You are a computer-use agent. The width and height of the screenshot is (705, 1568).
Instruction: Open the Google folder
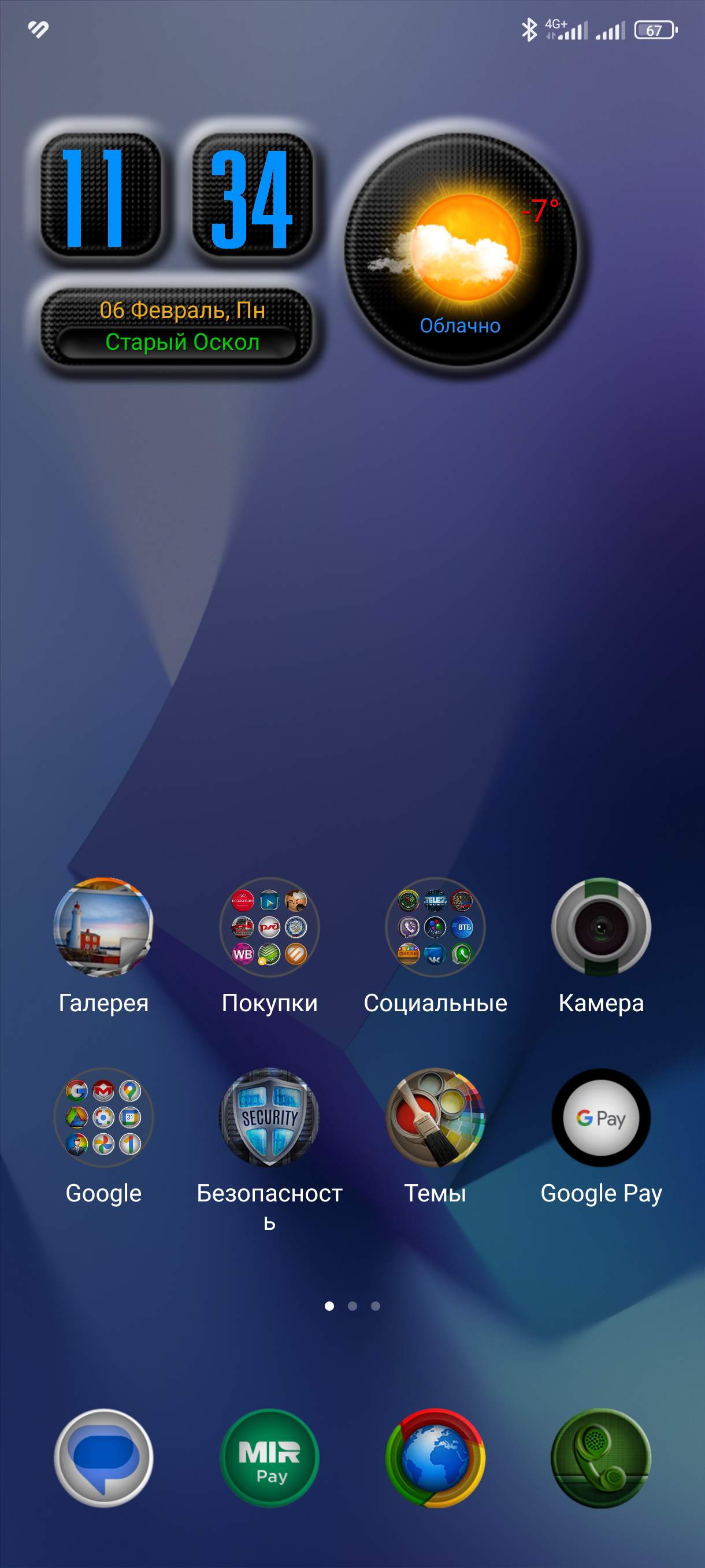(103, 1118)
